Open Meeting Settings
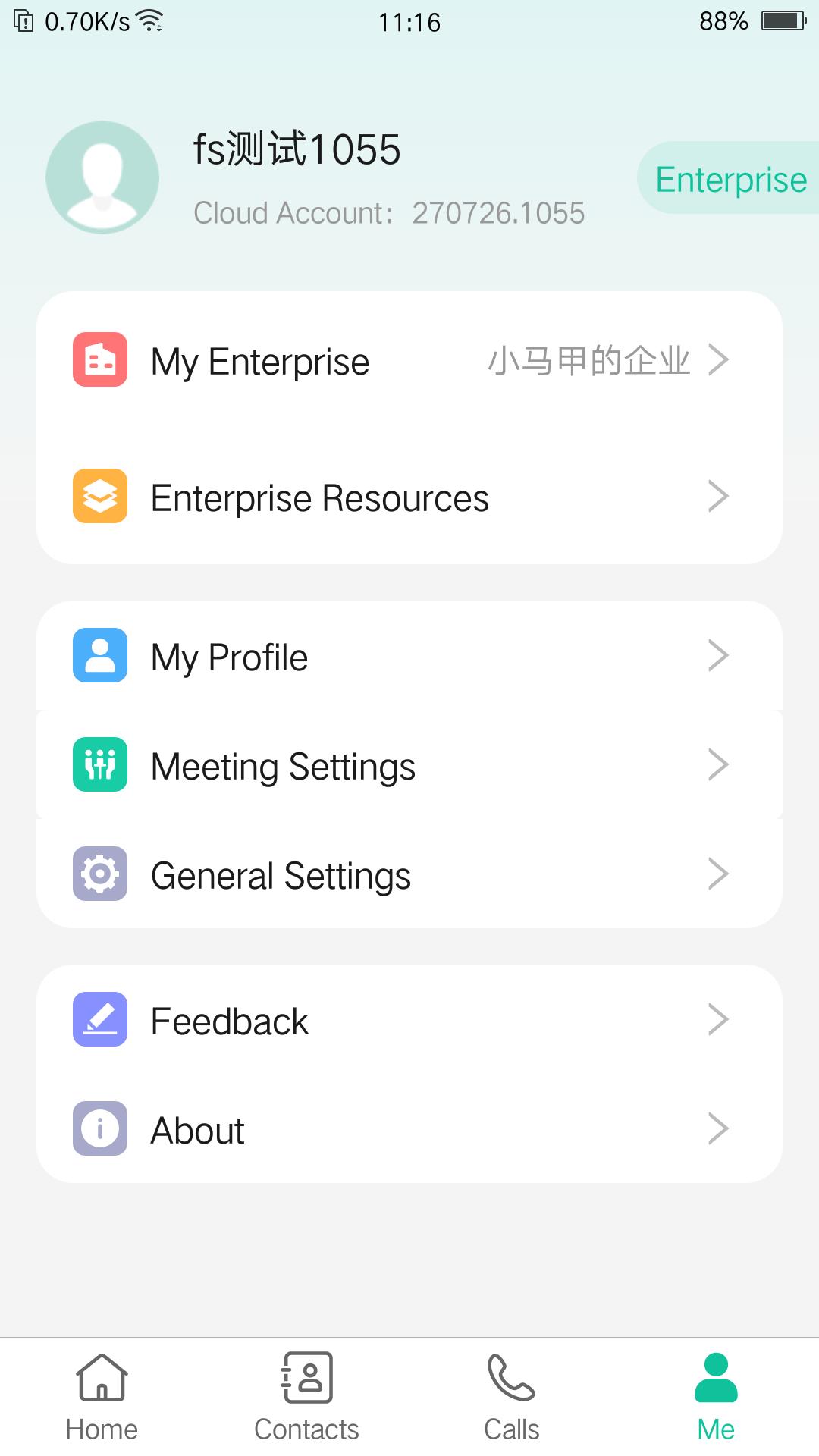Viewport: 819px width, 1456px height. (x=409, y=765)
